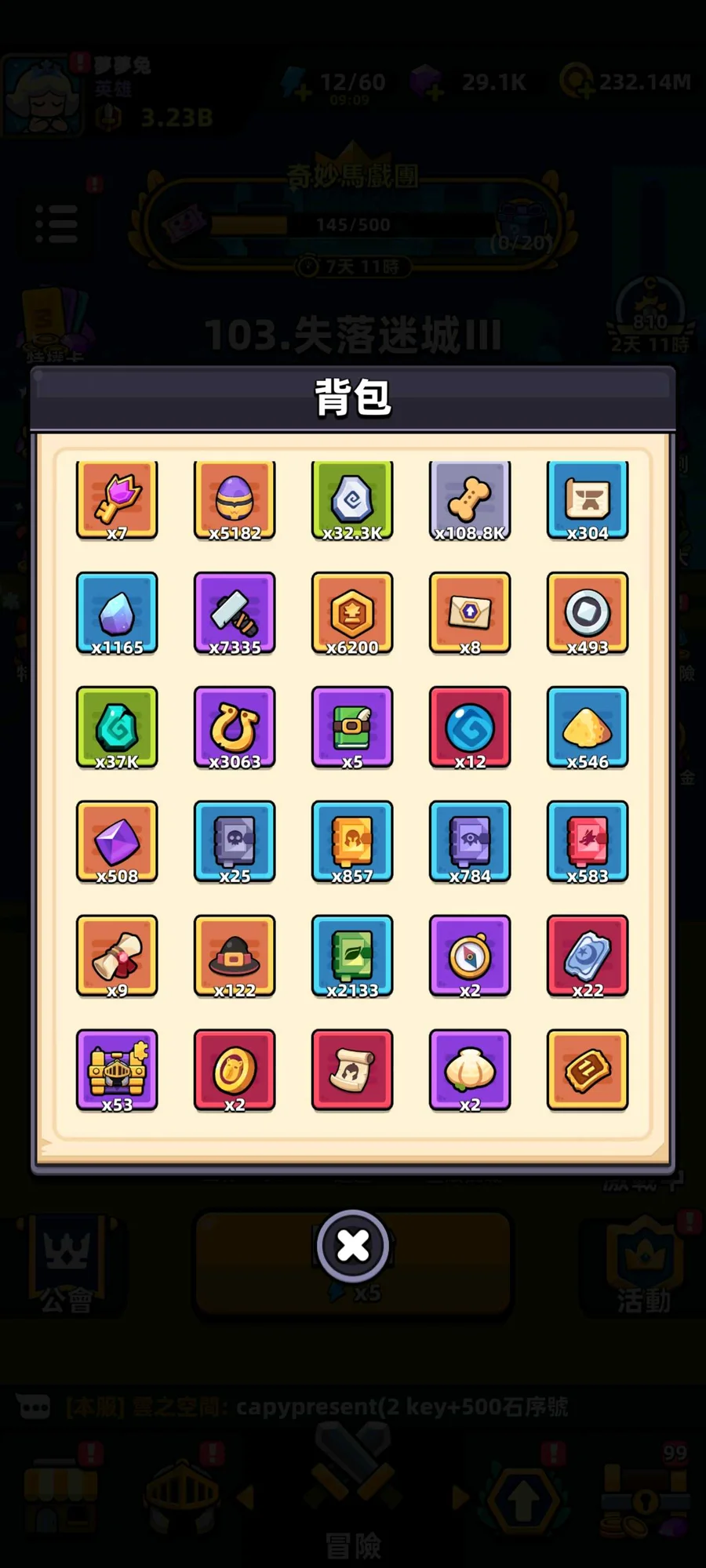View the bone item x108.8K

coord(470,499)
